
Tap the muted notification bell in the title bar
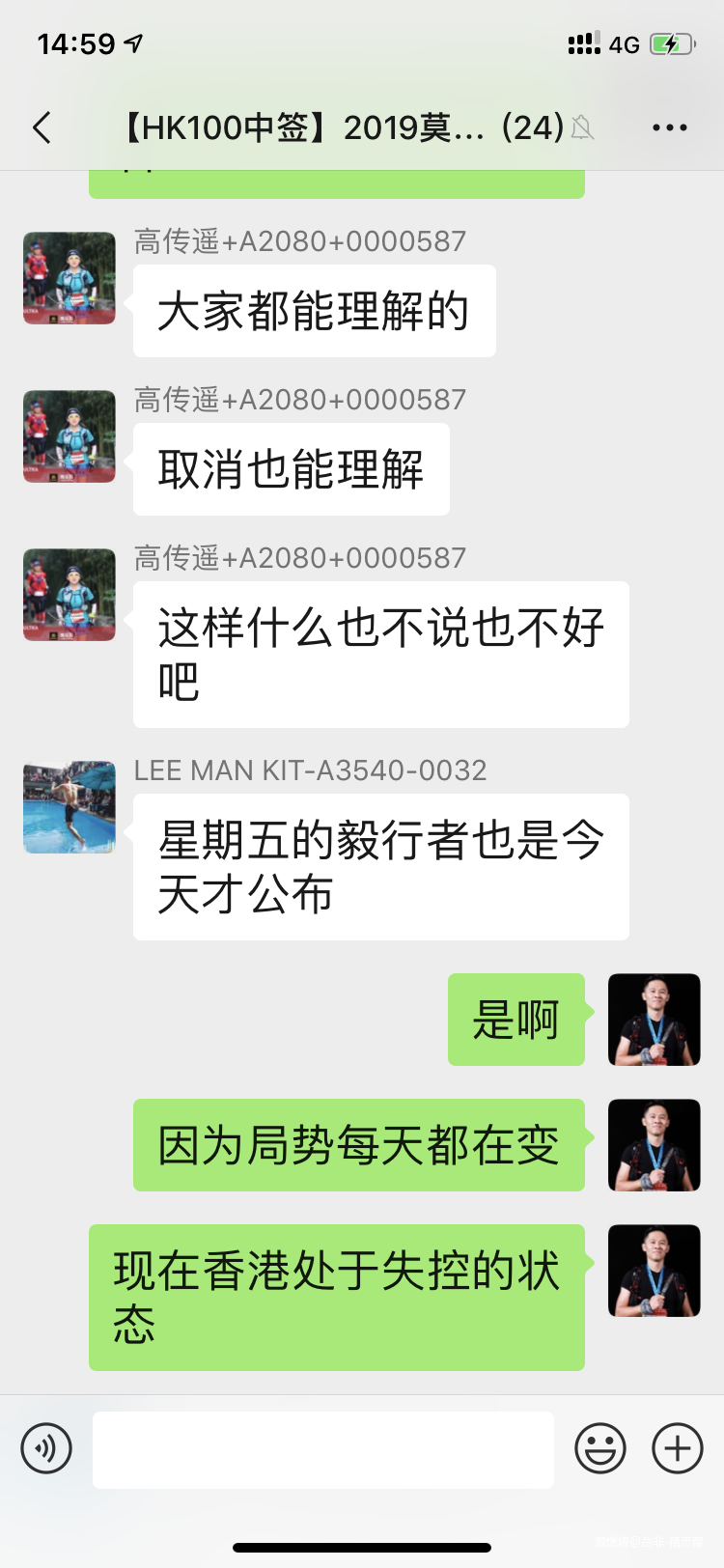(x=581, y=128)
